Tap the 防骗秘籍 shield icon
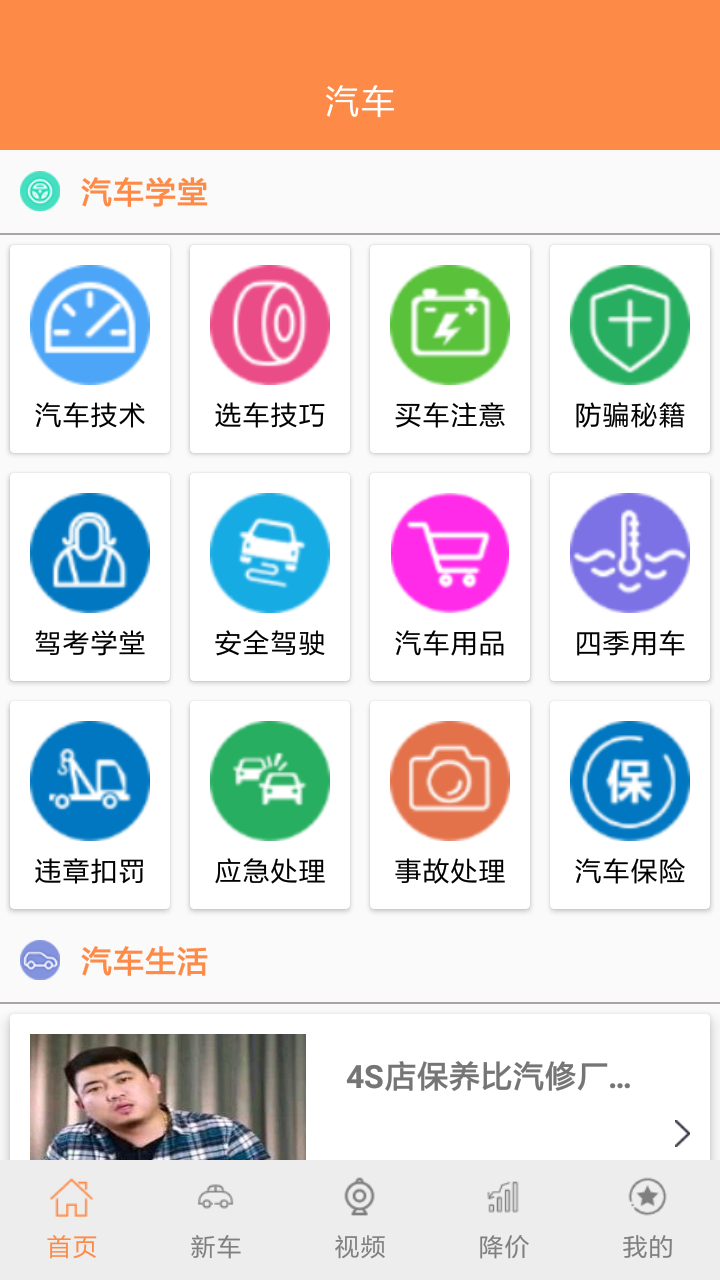The image size is (720, 1280). [x=629, y=325]
